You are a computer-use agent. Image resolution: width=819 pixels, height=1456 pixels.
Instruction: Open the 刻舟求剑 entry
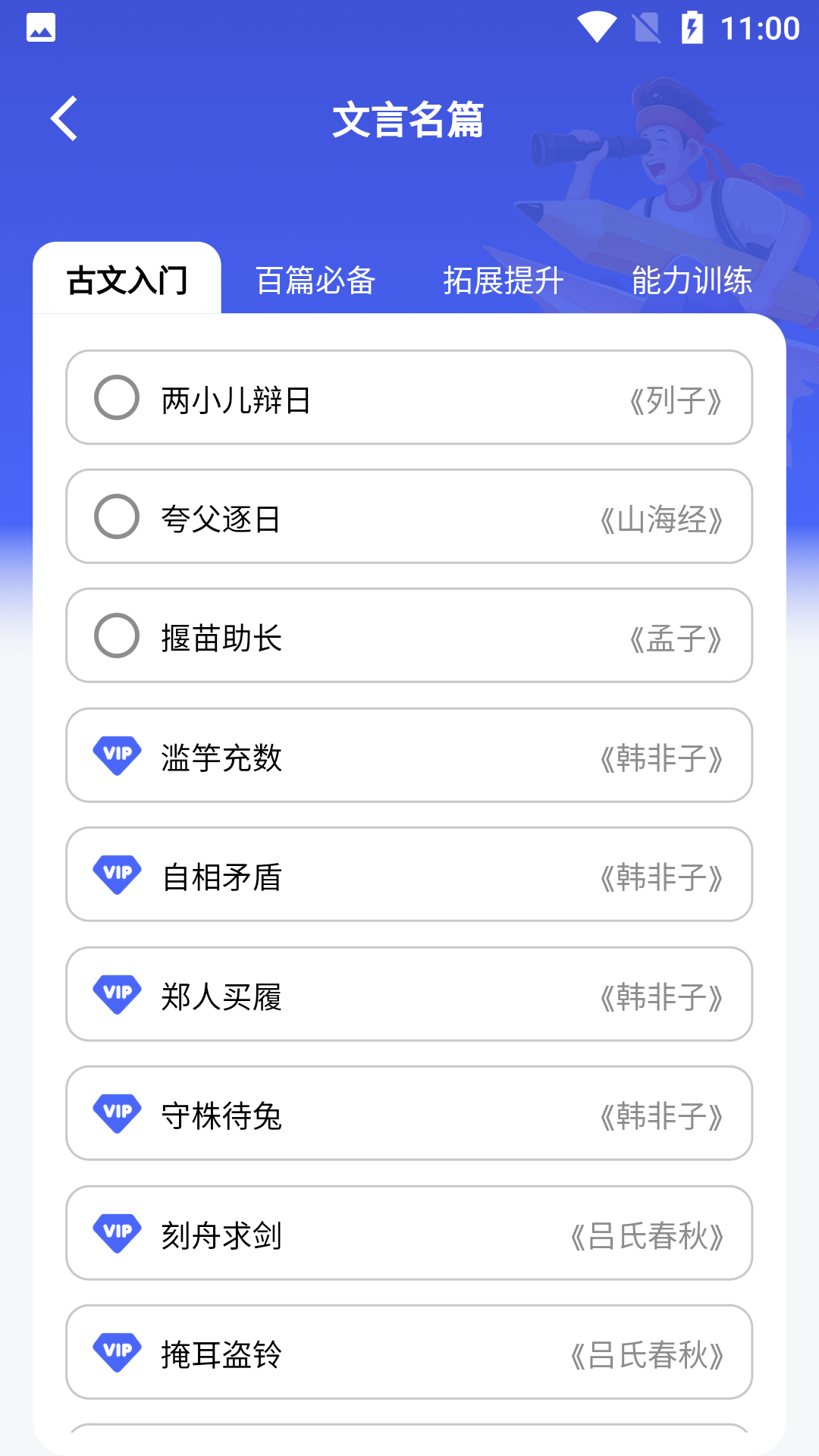[409, 1232]
